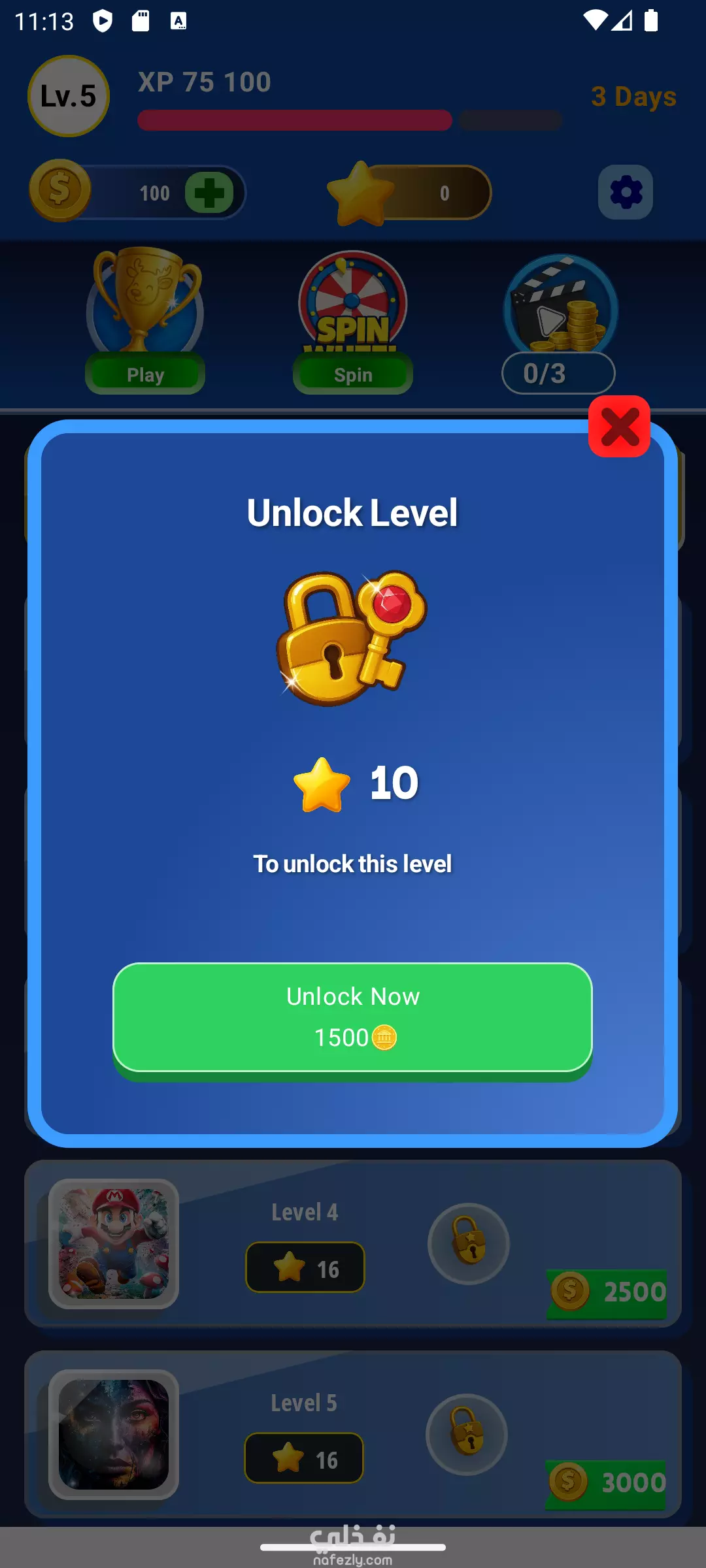
Task: Open the Level 5 card
Action: [x=353, y=1434]
